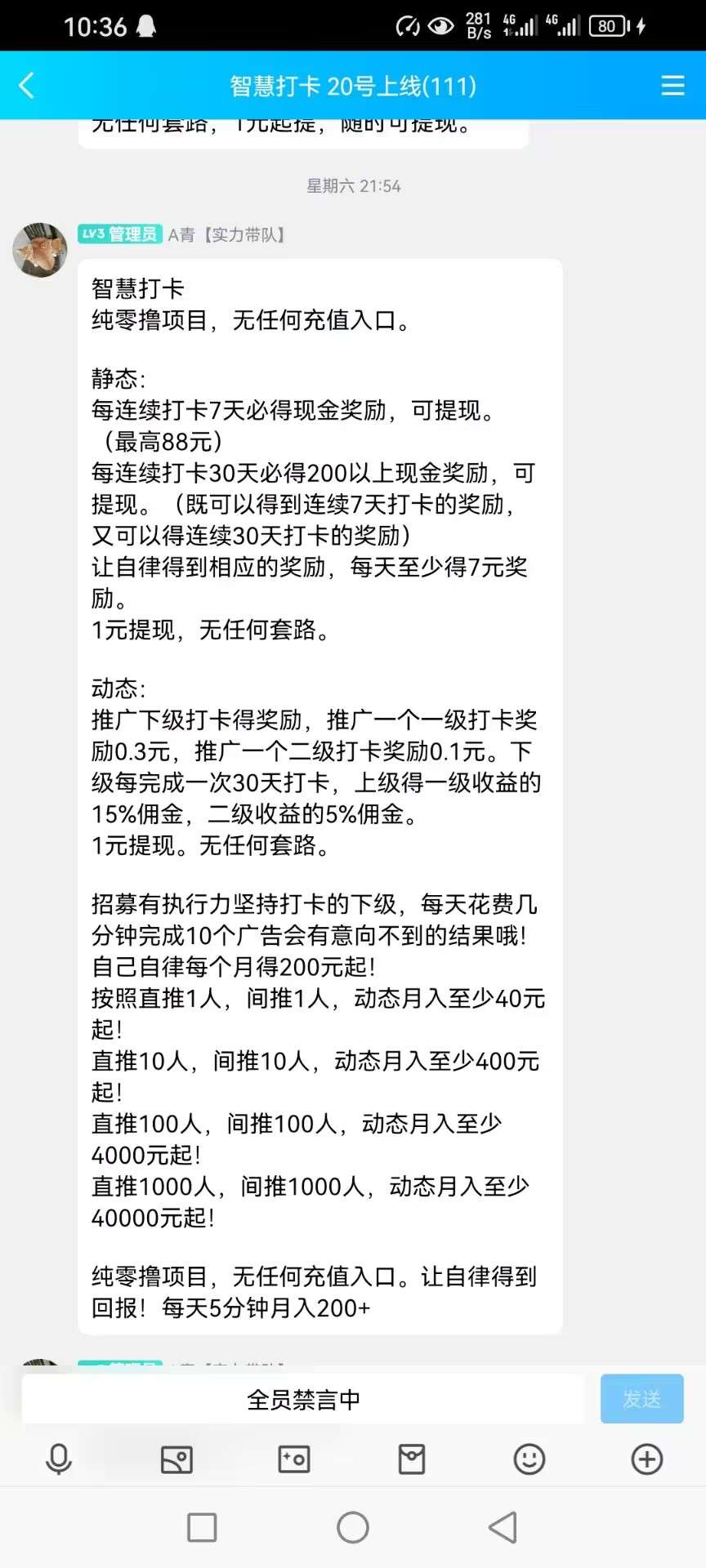Open the red packet icon
The height and width of the screenshot is (1568, 706).
(412, 1459)
